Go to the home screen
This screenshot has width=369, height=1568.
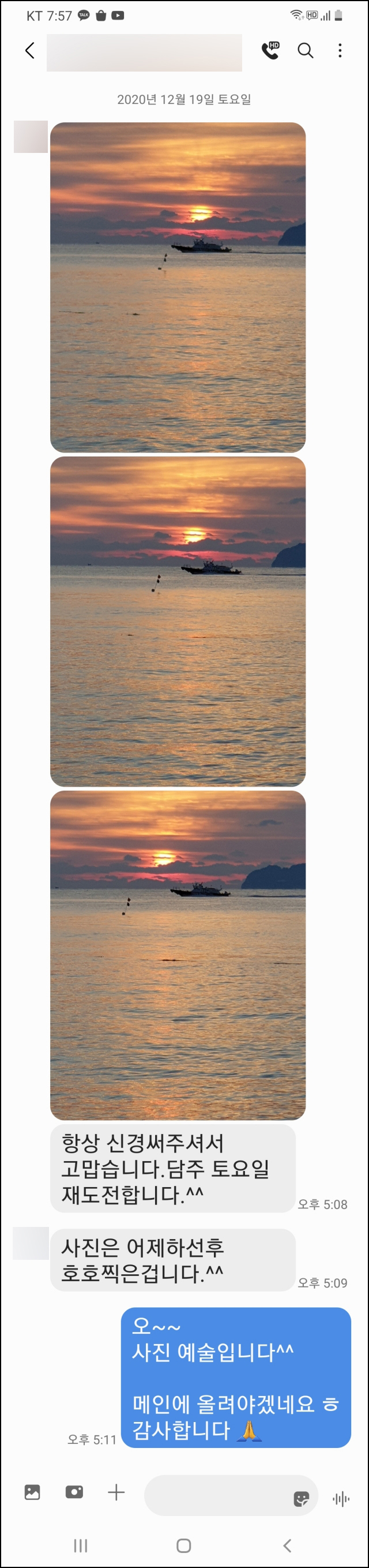pos(183,1545)
